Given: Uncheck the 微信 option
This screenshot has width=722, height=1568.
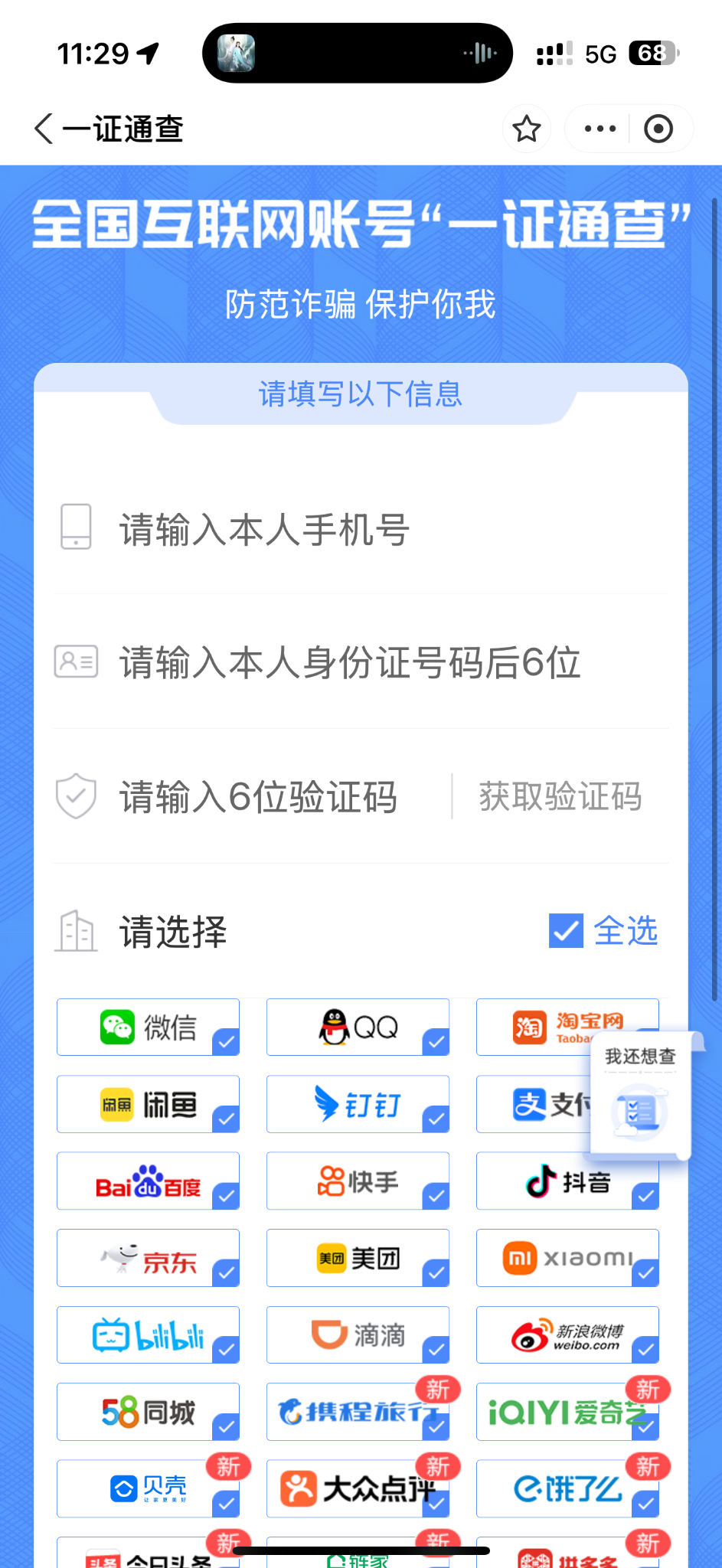Looking at the screenshot, I should click(149, 1027).
